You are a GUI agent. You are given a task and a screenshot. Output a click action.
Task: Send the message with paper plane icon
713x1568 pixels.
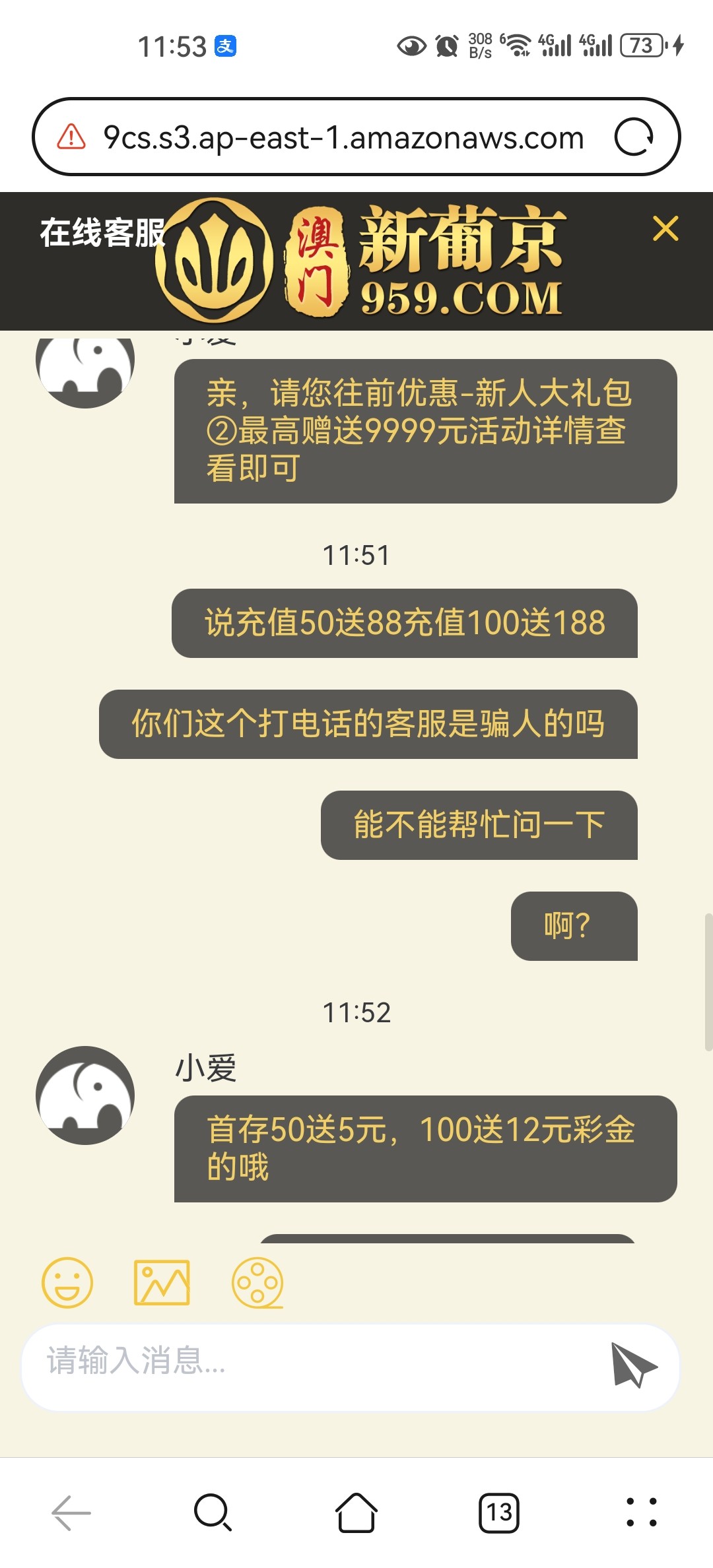pyautogui.click(x=633, y=1364)
